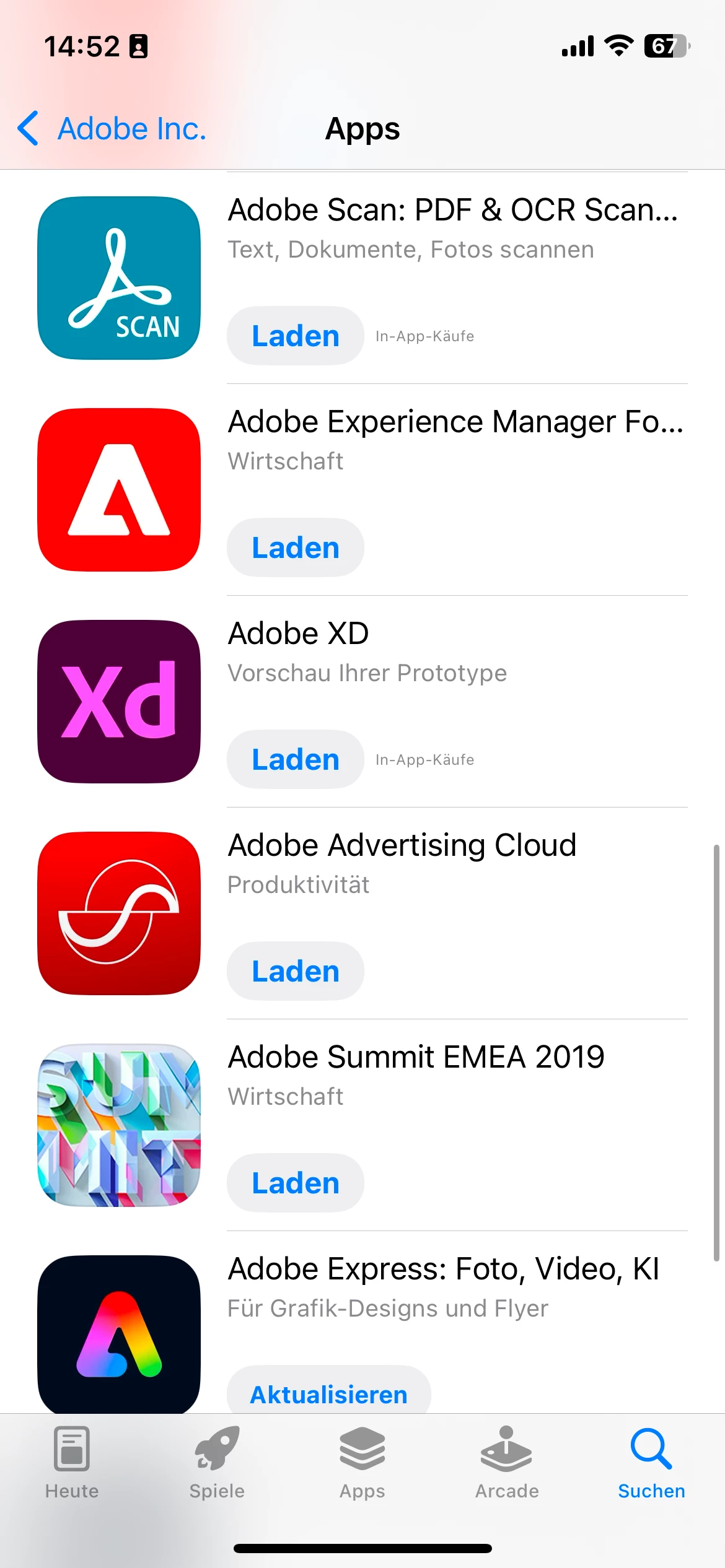Show details for Adobe Advertising Cloud
Image resolution: width=725 pixels, height=1568 pixels.
coord(402,846)
